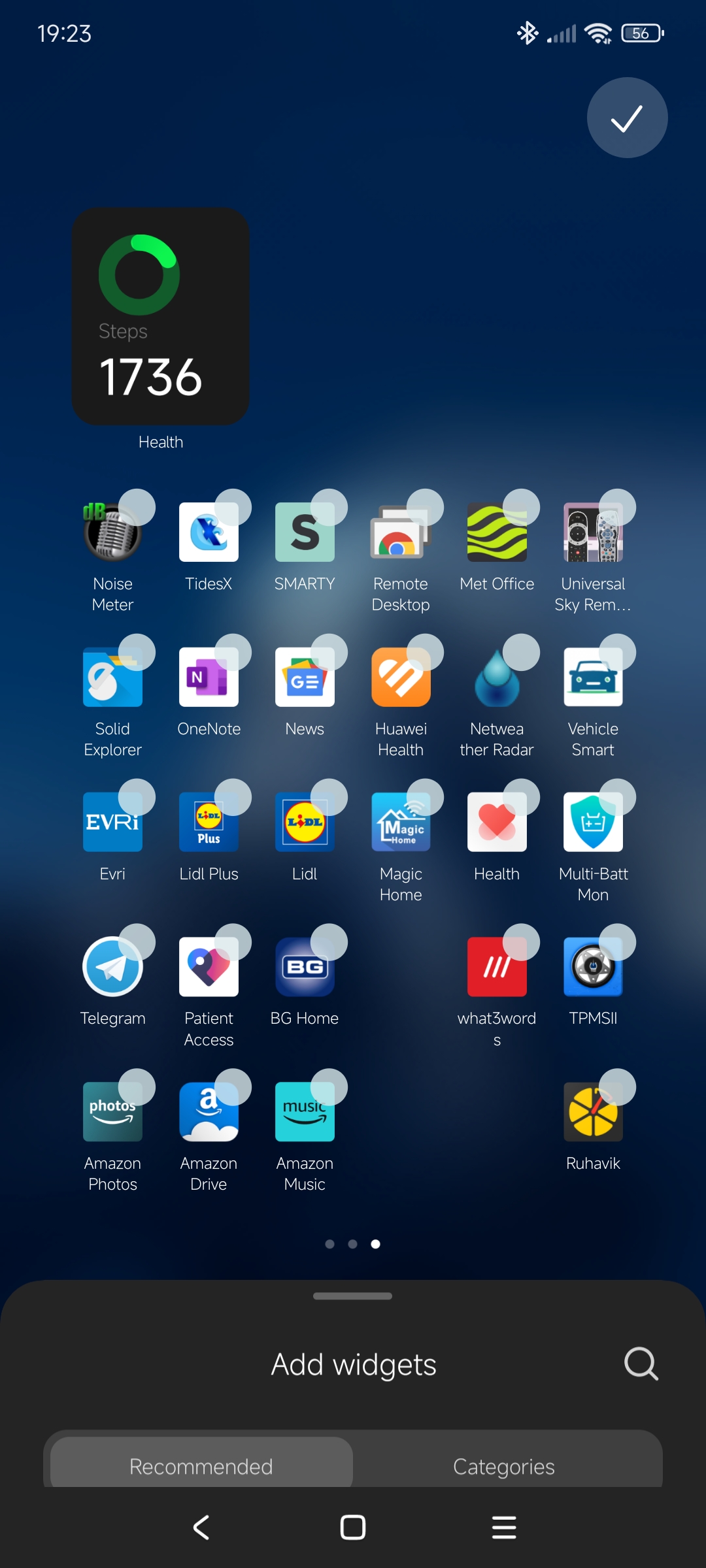
Task: Search widgets with the magnifier icon
Action: [641, 1364]
